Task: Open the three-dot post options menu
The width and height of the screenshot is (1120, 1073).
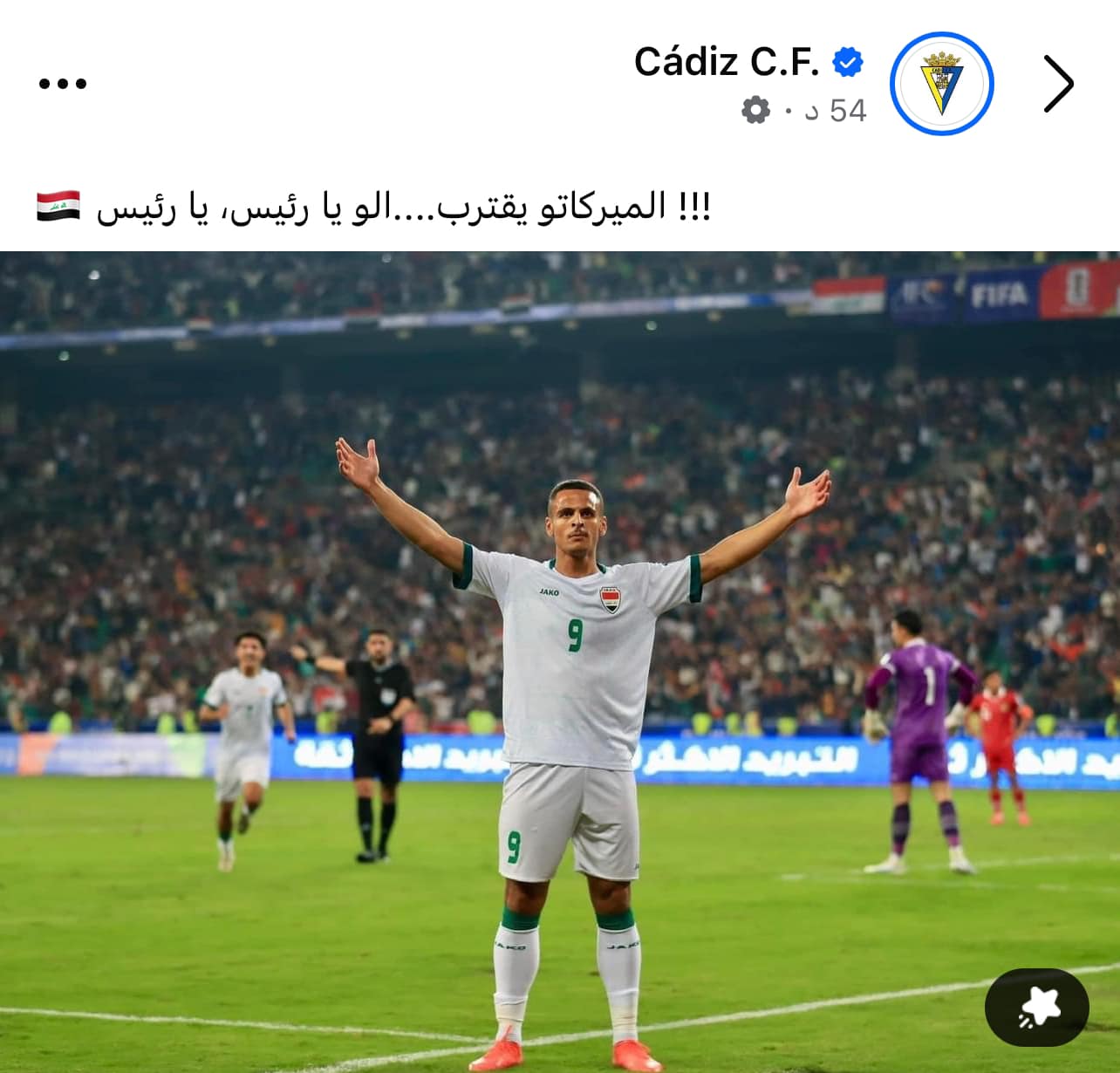Action: [x=63, y=84]
